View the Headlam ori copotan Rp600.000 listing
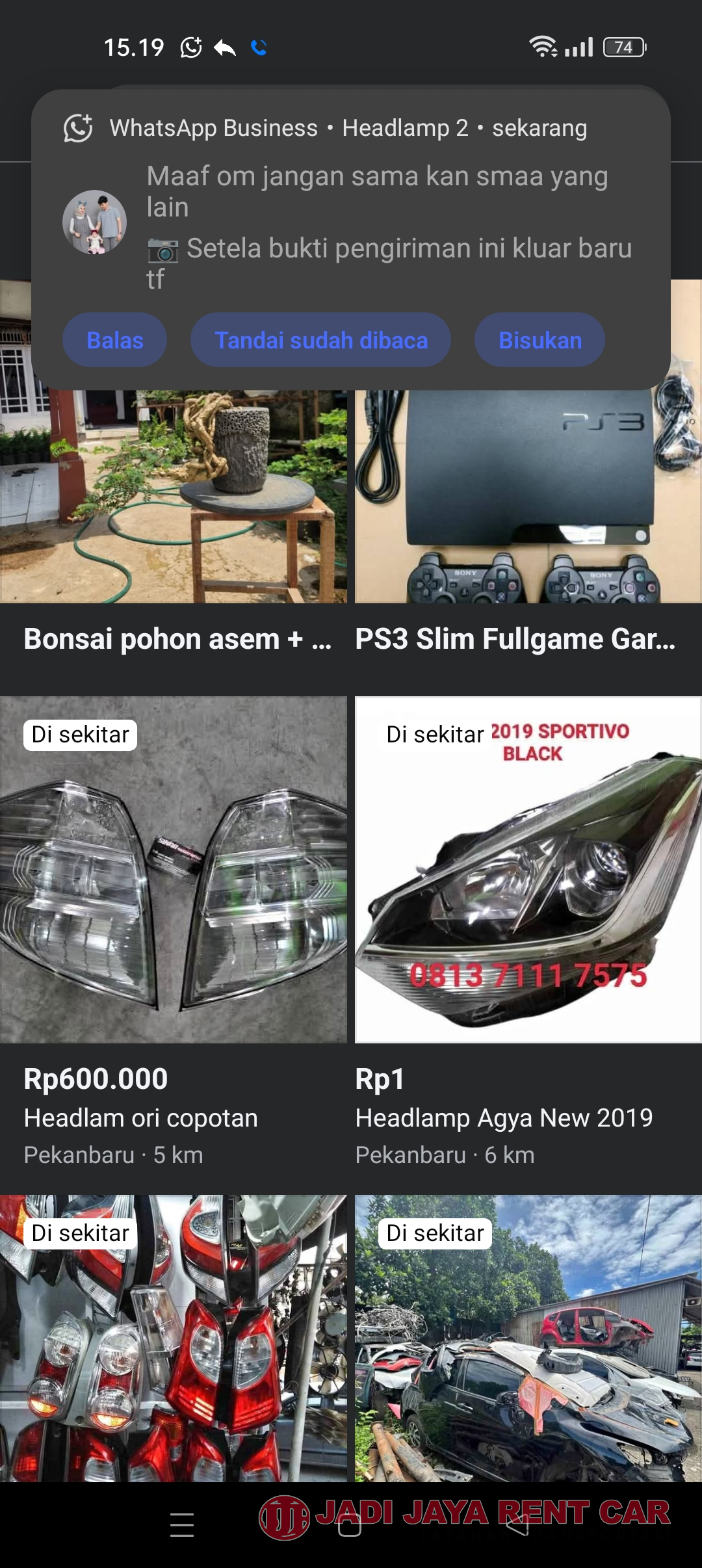This screenshot has width=702, height=1568. [174, 871]
